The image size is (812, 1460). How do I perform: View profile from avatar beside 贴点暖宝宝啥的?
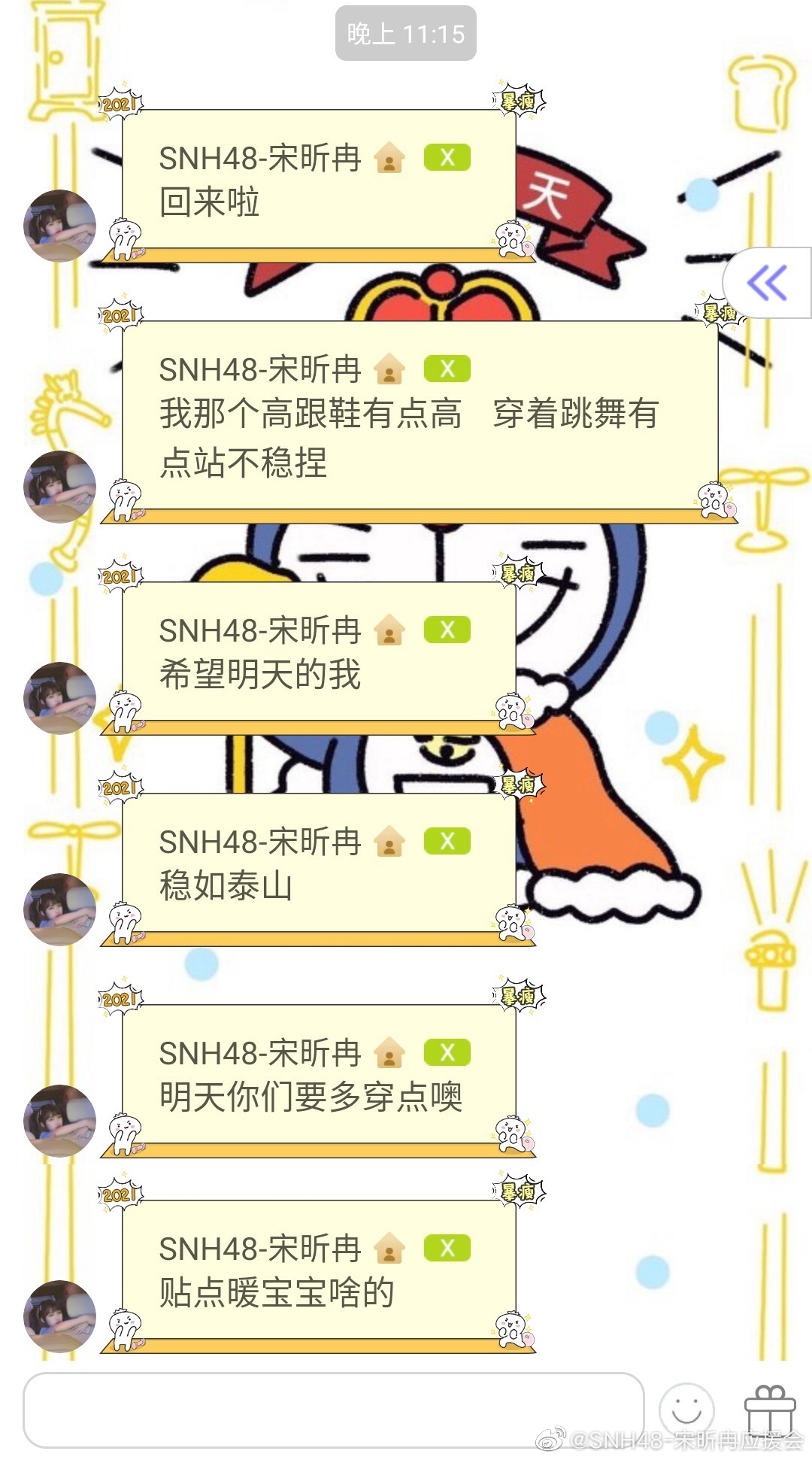click(x=60, y=1316)
